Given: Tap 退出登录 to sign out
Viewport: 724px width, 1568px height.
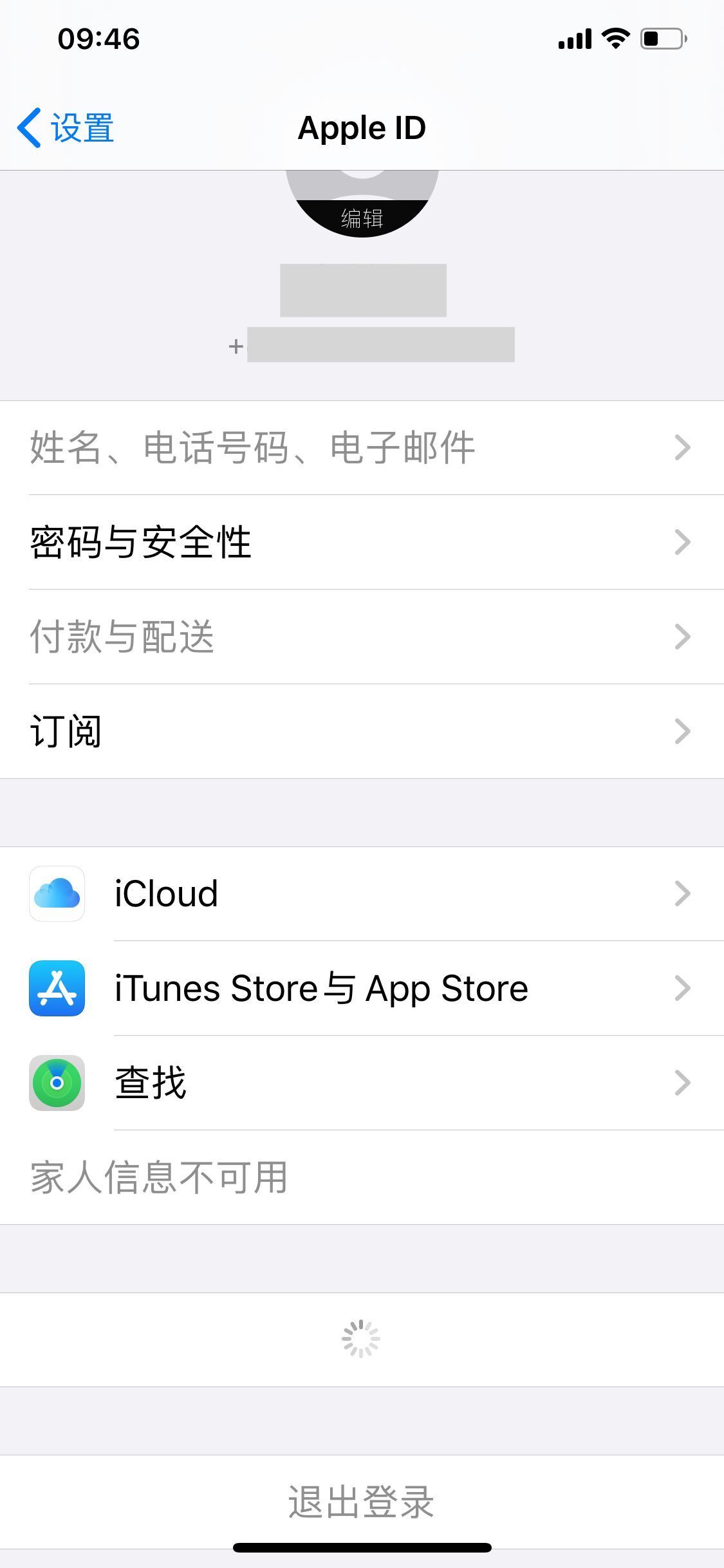Looking at the screenshot, I should [361, 1502].
